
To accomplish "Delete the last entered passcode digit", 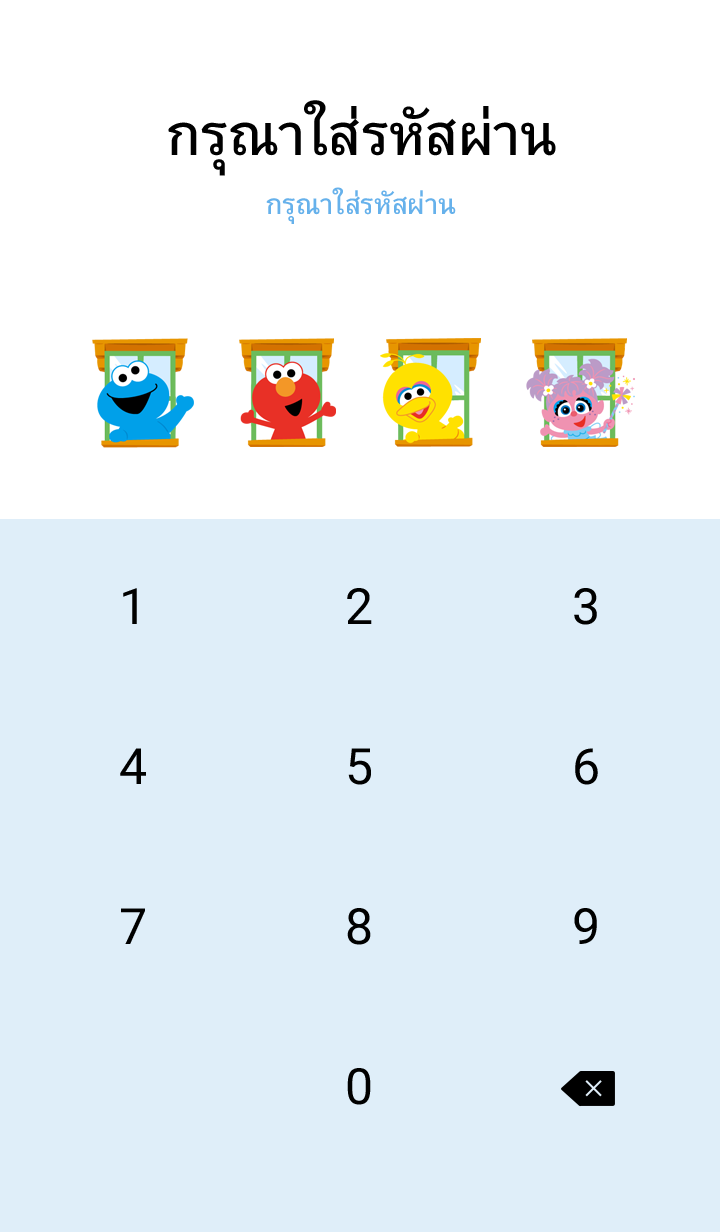I will [x=588, y=1088].
